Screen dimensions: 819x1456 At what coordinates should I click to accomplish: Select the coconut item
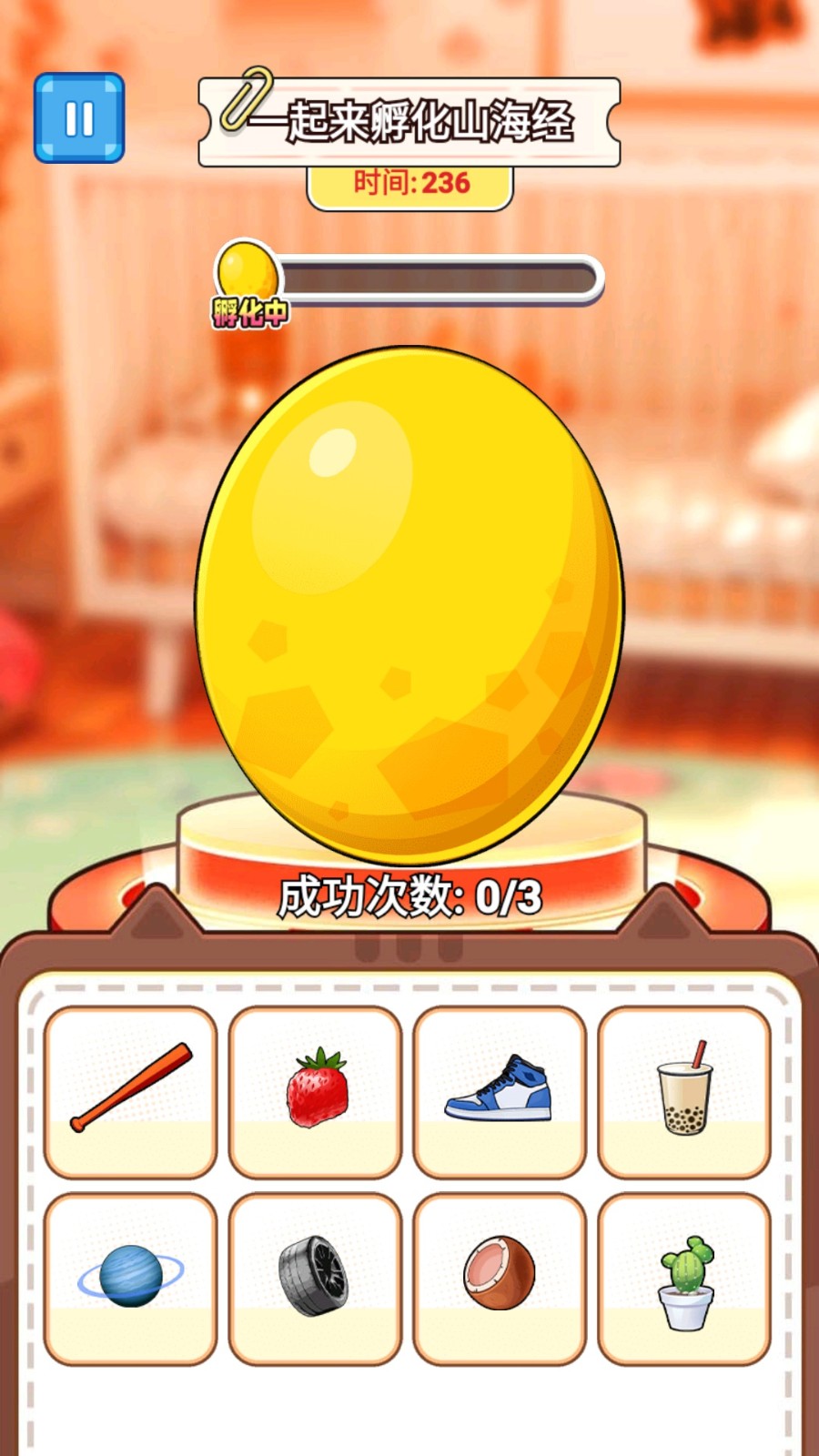click(x=500, y=1277)
